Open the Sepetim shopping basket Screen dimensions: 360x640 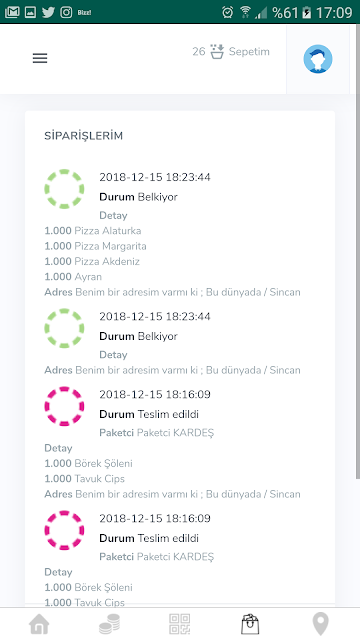pos(231,51)
